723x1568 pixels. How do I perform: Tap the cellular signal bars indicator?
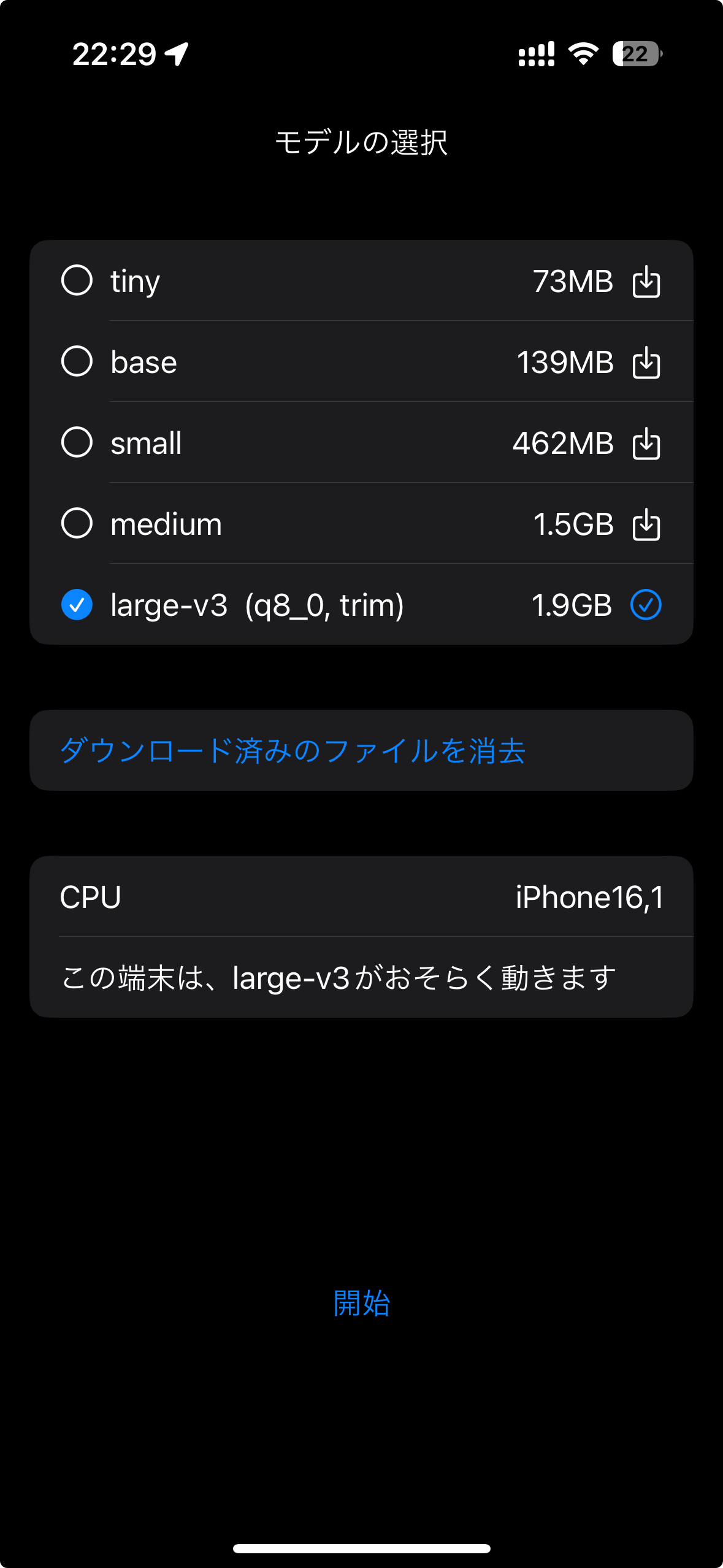pos(535,55)
